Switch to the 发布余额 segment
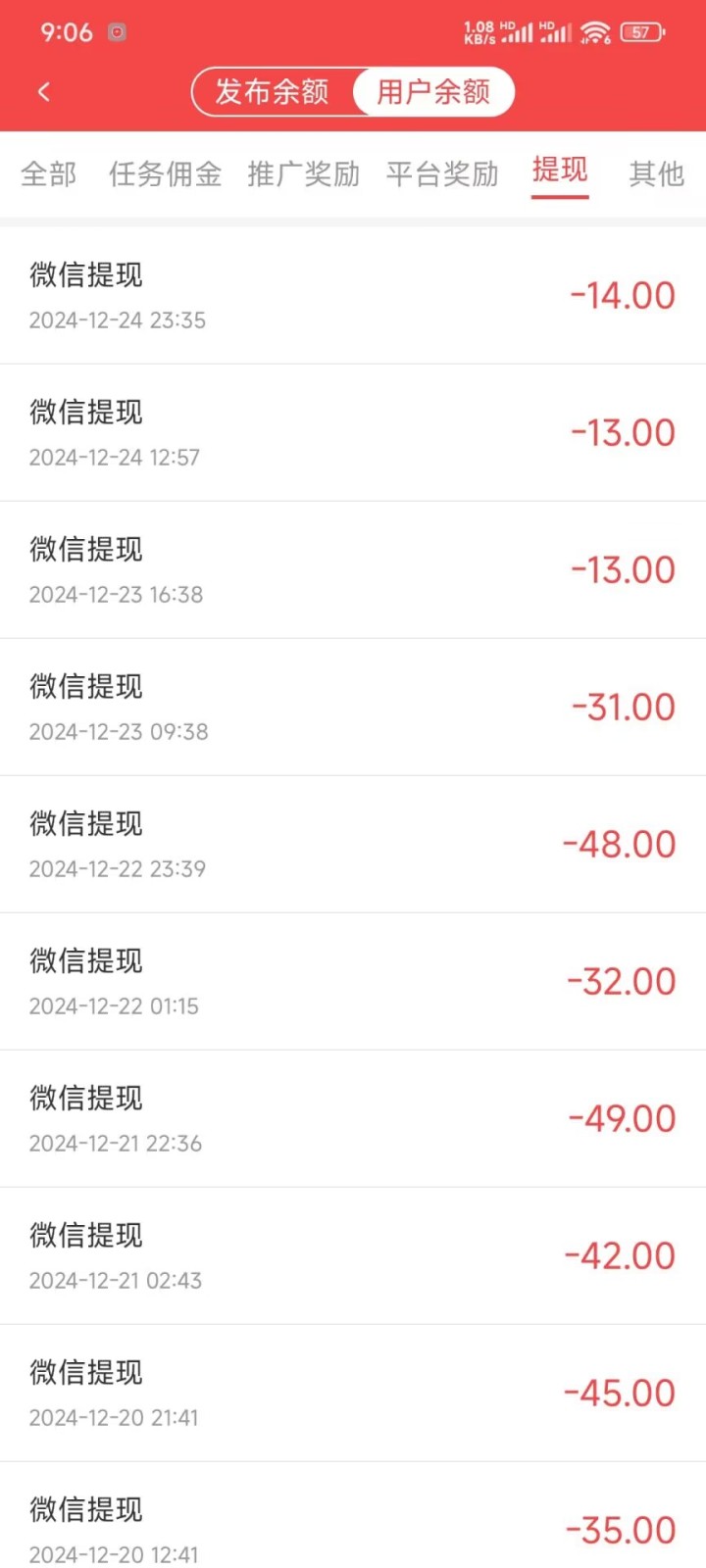Image resolution: width=706 pixels, height=1568 pixels. (272, 92)
